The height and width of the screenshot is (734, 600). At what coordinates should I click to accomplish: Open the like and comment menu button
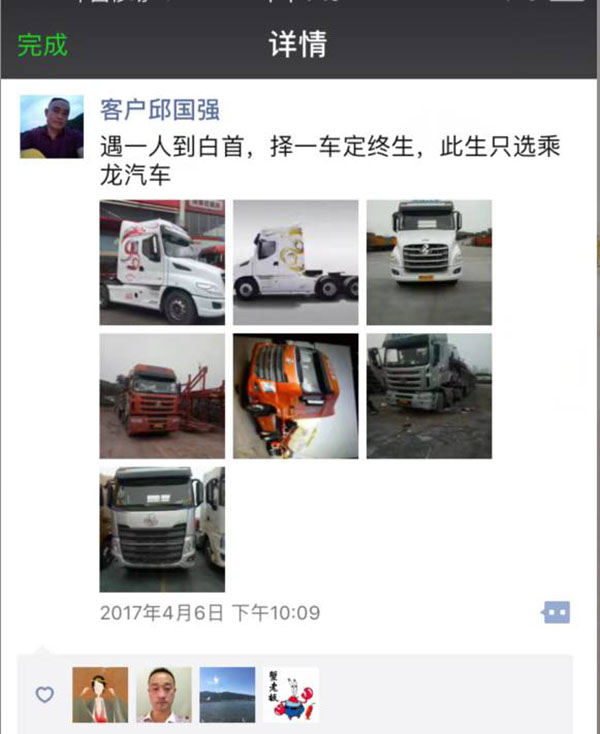555,612
